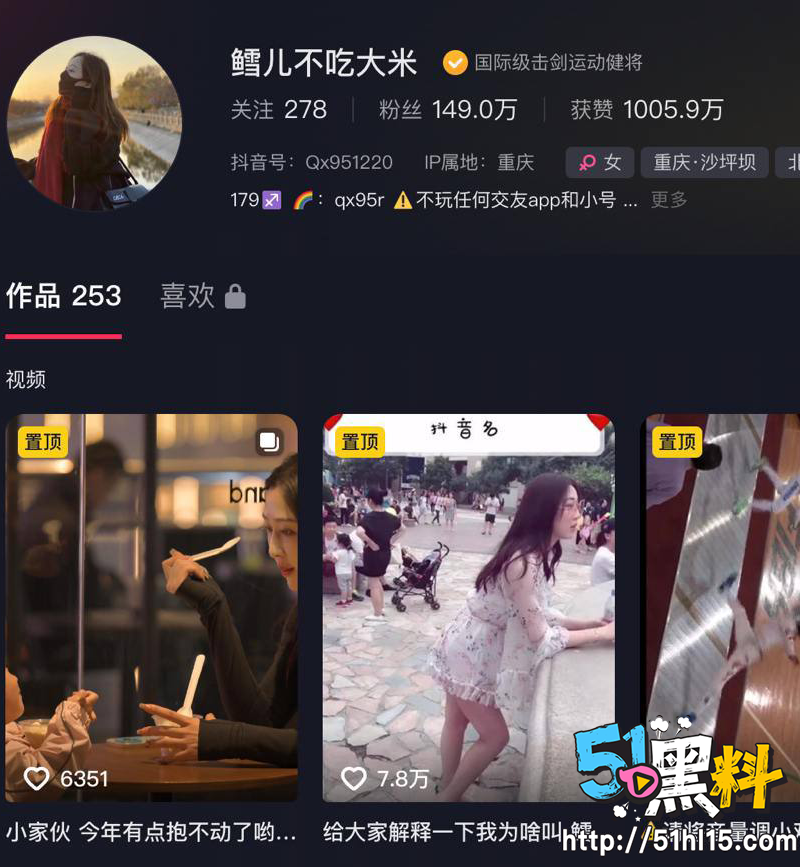This screenshot has width=800, height=867.
Task: Switch to the 作品 tab
Action: tap(63, 296)
